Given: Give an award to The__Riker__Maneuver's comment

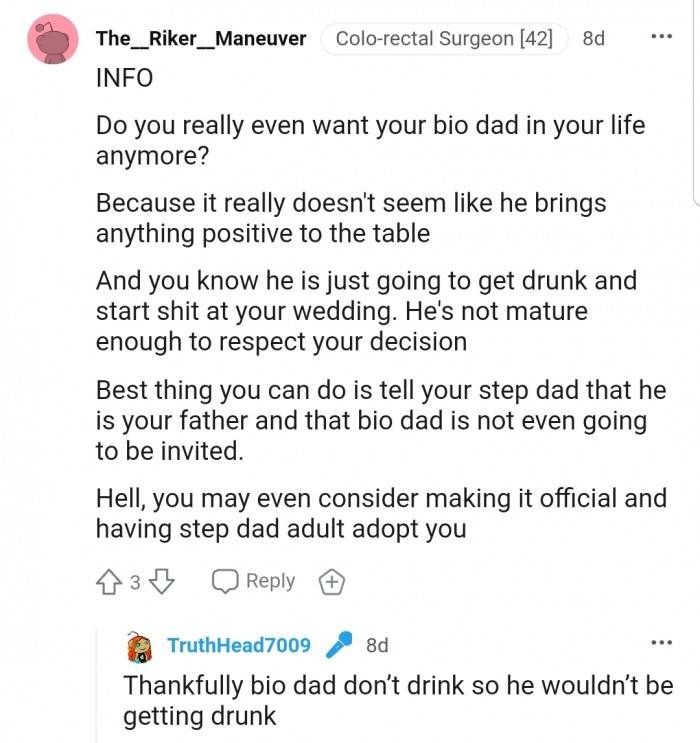Looking at the screenshot, I should click(330, 582).
